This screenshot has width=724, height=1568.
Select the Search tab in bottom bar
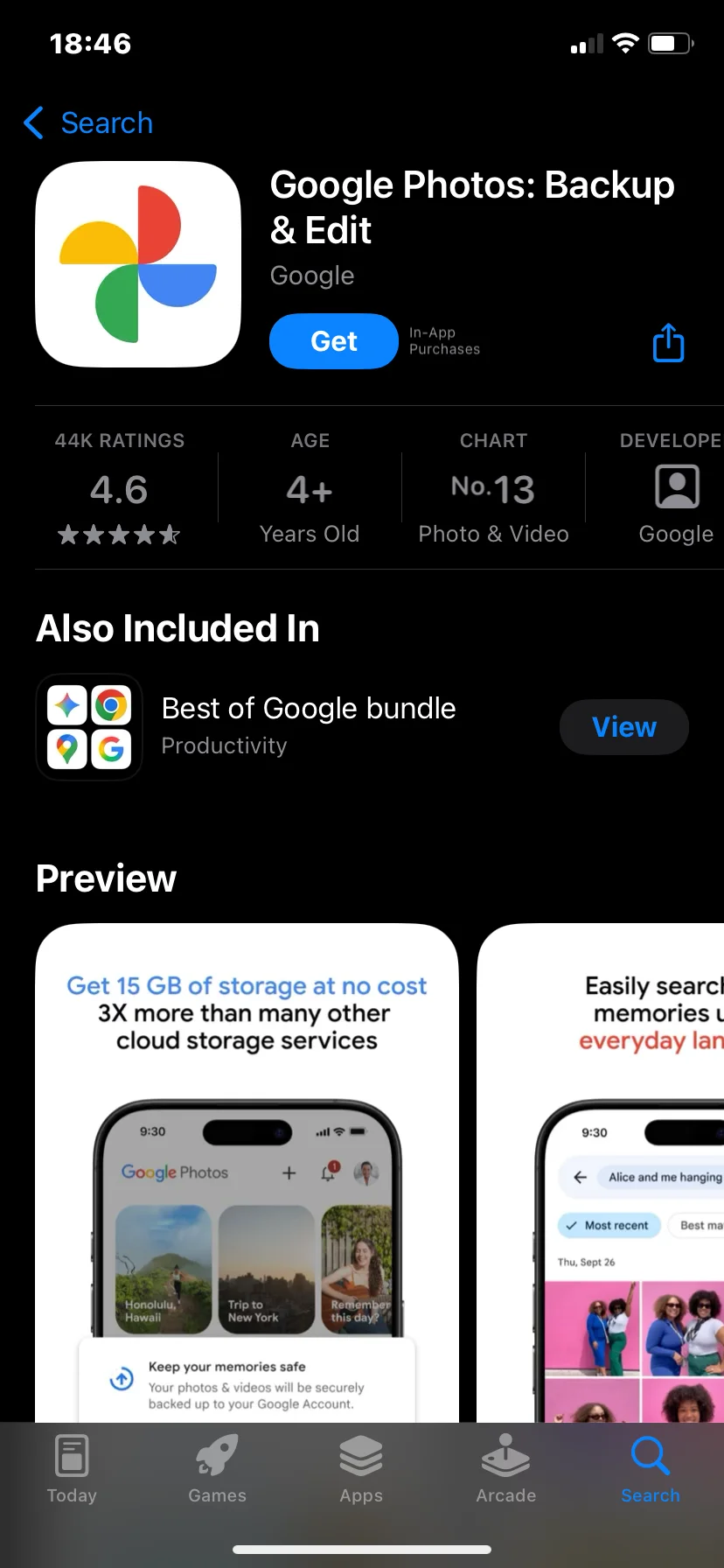coord(651,1472)
